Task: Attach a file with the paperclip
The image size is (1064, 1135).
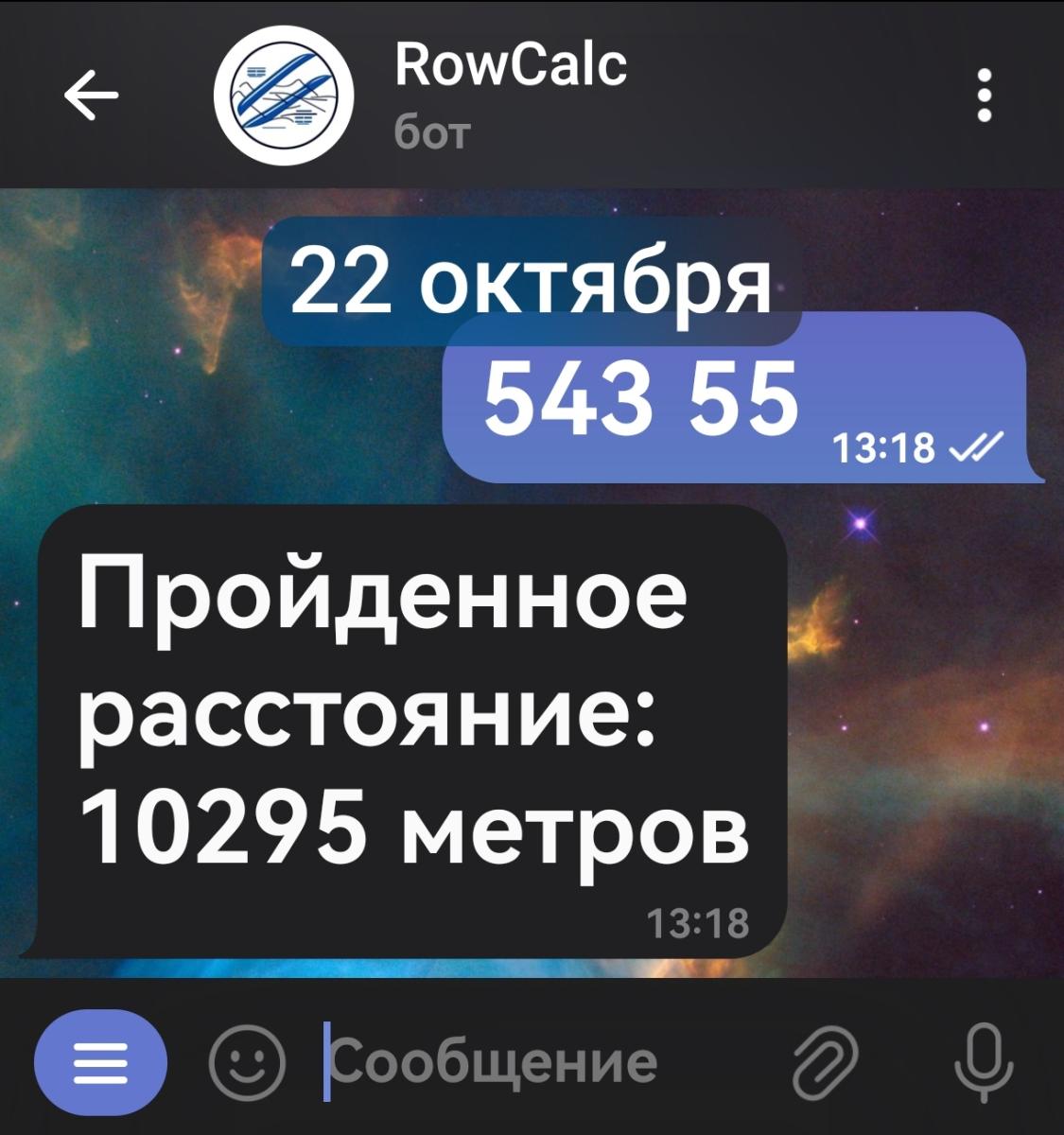Action: [x=824, y=1061]
